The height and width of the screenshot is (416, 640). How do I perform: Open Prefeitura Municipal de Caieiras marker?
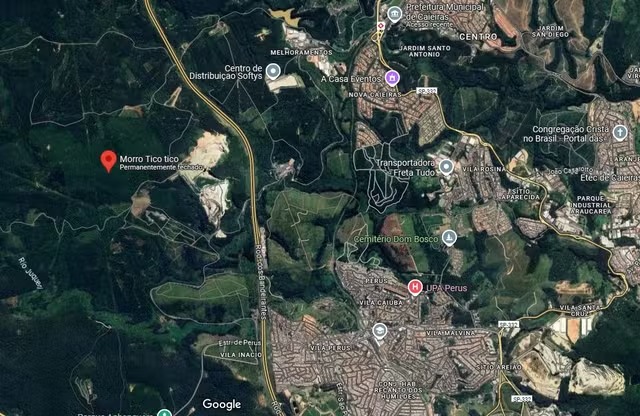click(395, 14)
